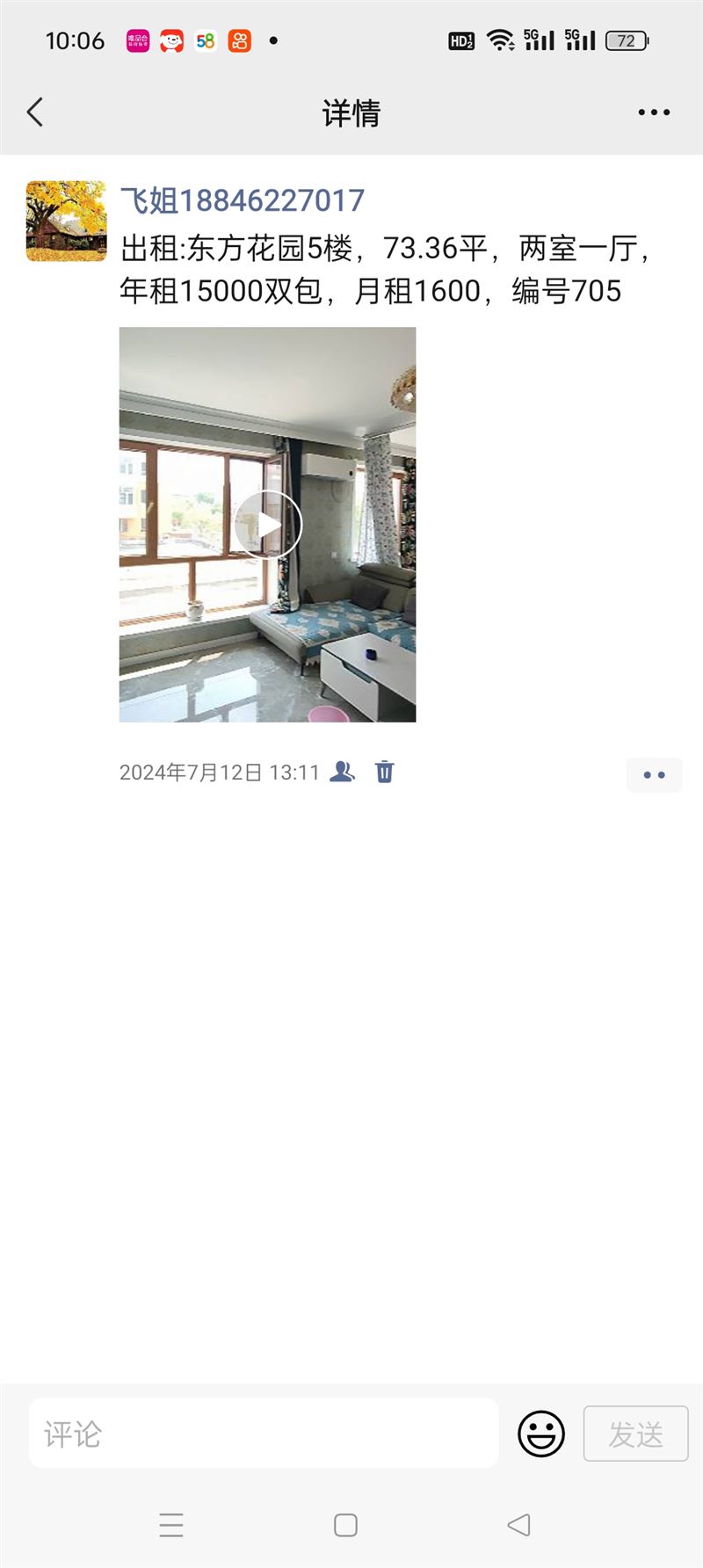The width and height of the screenshot is (703, 1568).
Task: Open the emoji picker
Action: [541, 1434]
